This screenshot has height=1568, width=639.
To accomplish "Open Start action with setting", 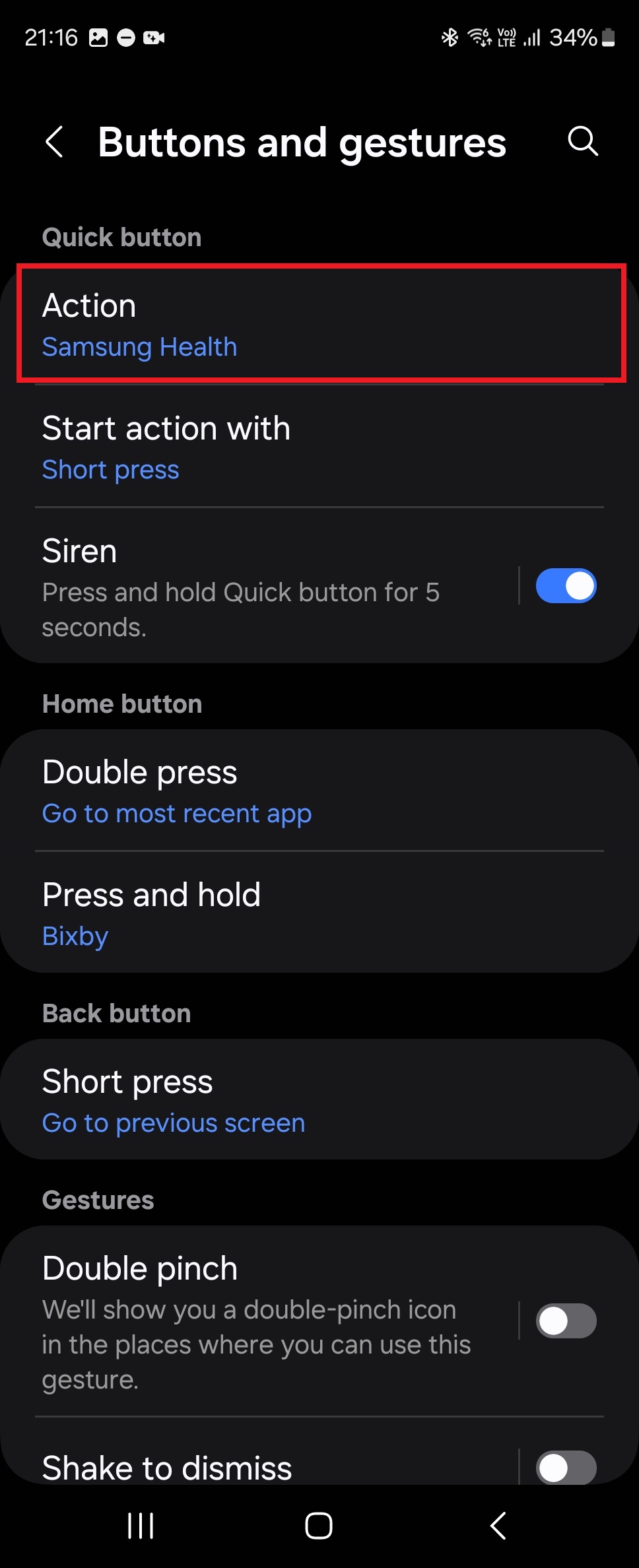I will point(321,447).
